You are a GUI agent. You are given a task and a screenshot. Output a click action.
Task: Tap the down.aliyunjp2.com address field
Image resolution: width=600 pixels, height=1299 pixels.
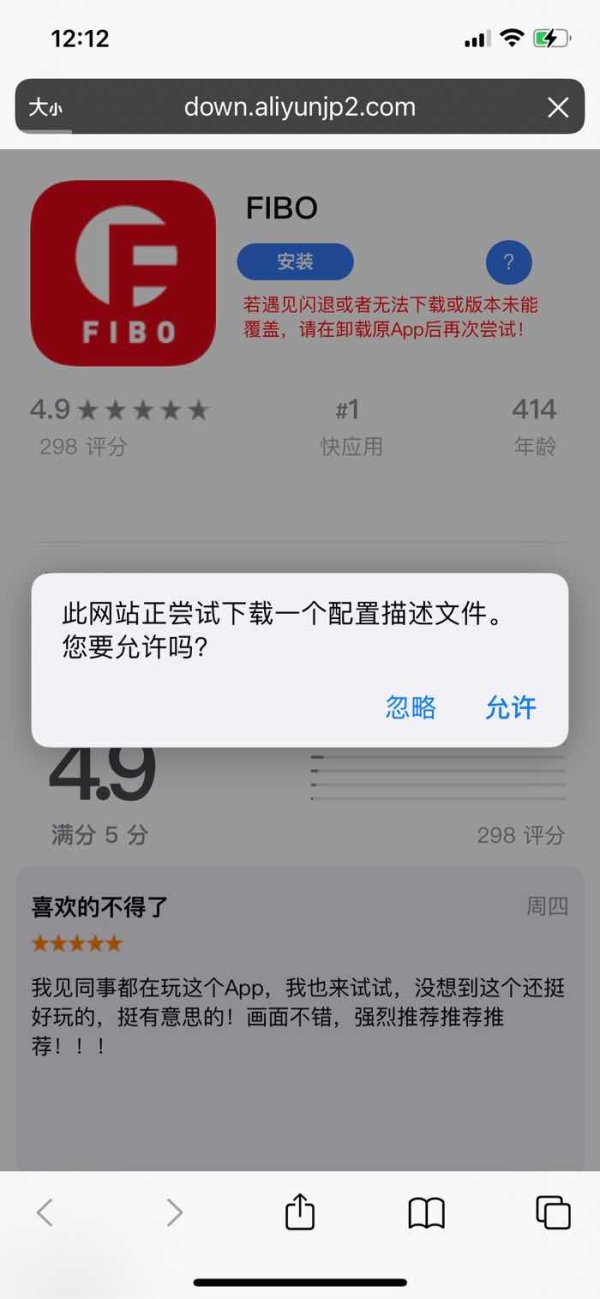(300, 107)
